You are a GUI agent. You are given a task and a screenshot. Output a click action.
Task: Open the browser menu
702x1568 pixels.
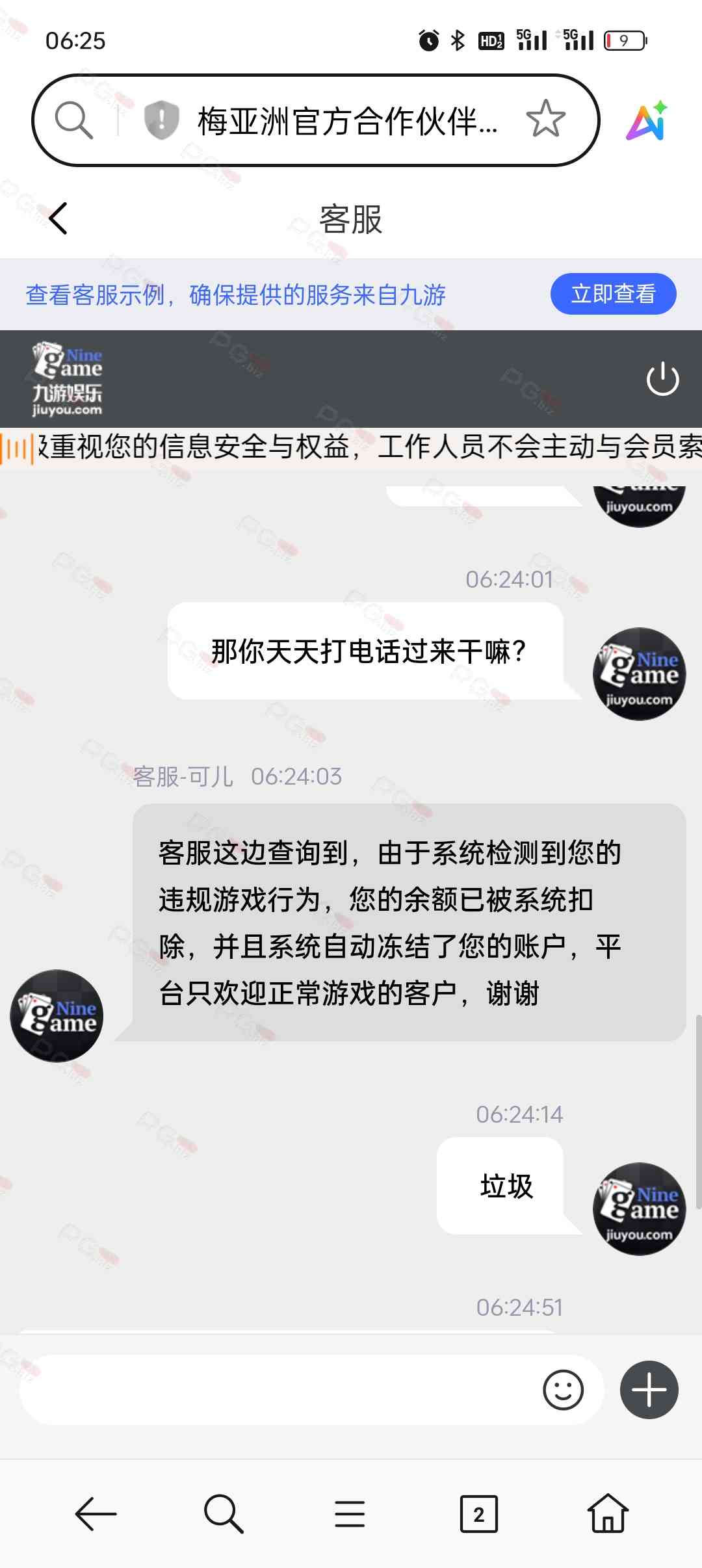click(x=350, y=1514)
